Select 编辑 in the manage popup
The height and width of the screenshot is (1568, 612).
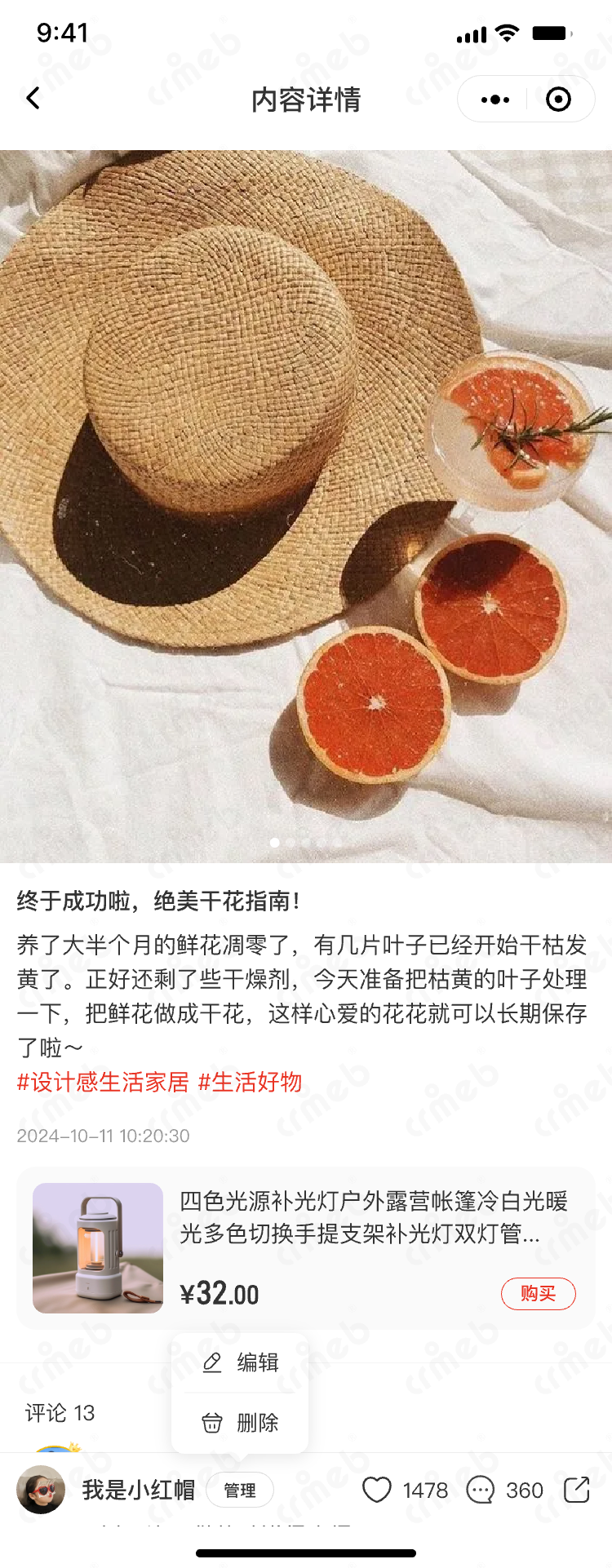[x=240, y=1362]
